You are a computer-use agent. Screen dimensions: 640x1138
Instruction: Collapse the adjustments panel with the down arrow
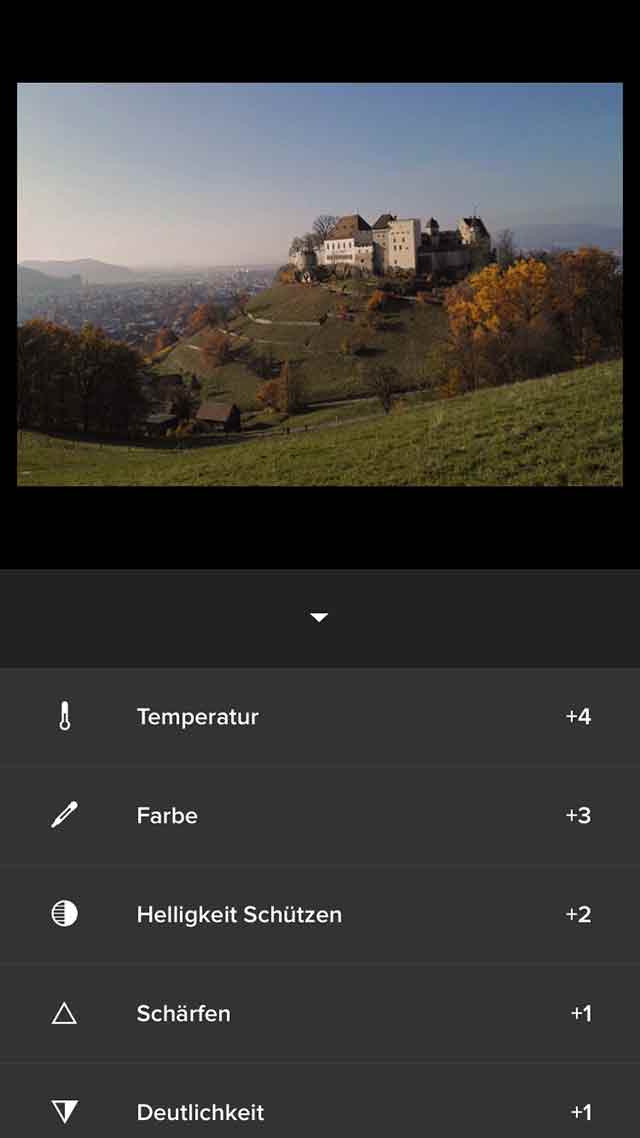(x=319, y=618)
